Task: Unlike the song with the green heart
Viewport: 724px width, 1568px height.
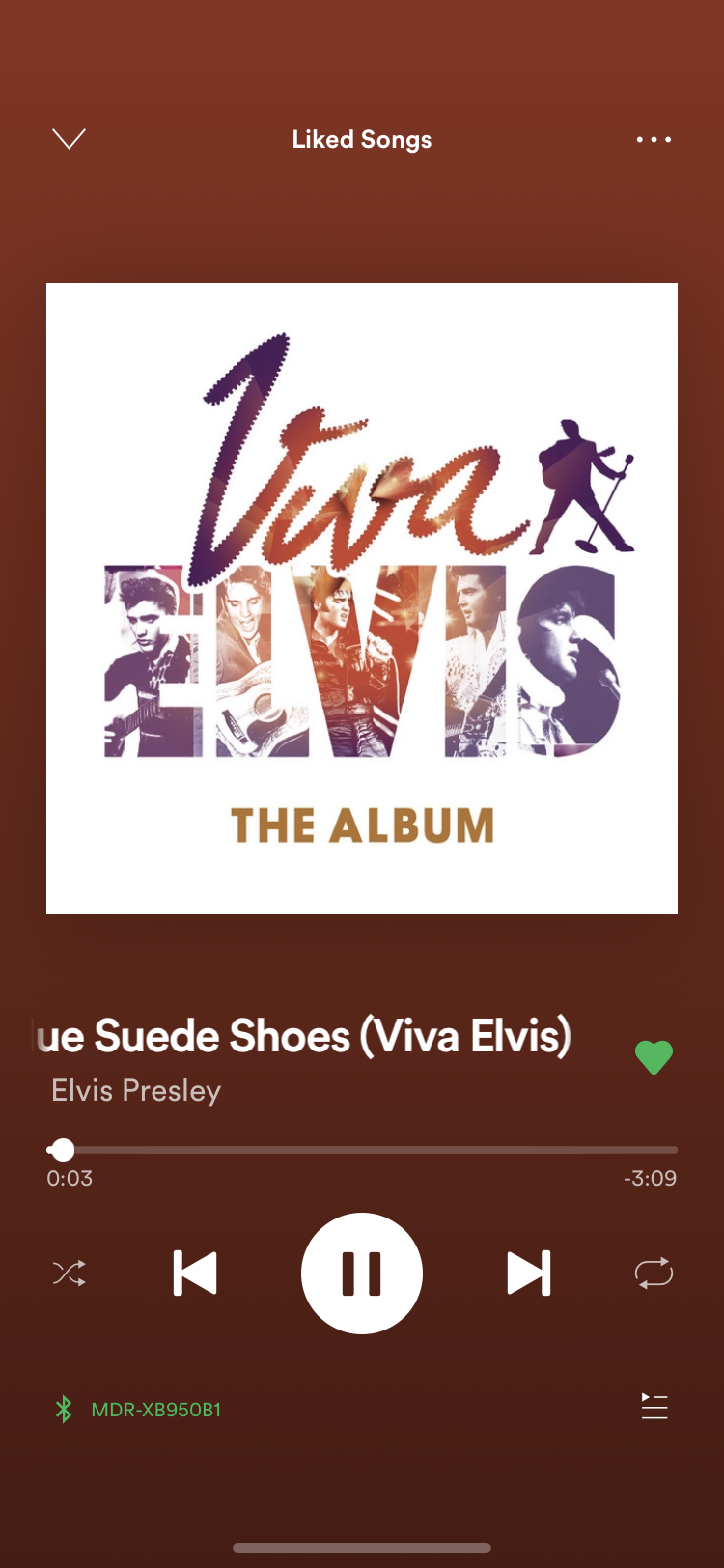Action: coord(654,1057)
